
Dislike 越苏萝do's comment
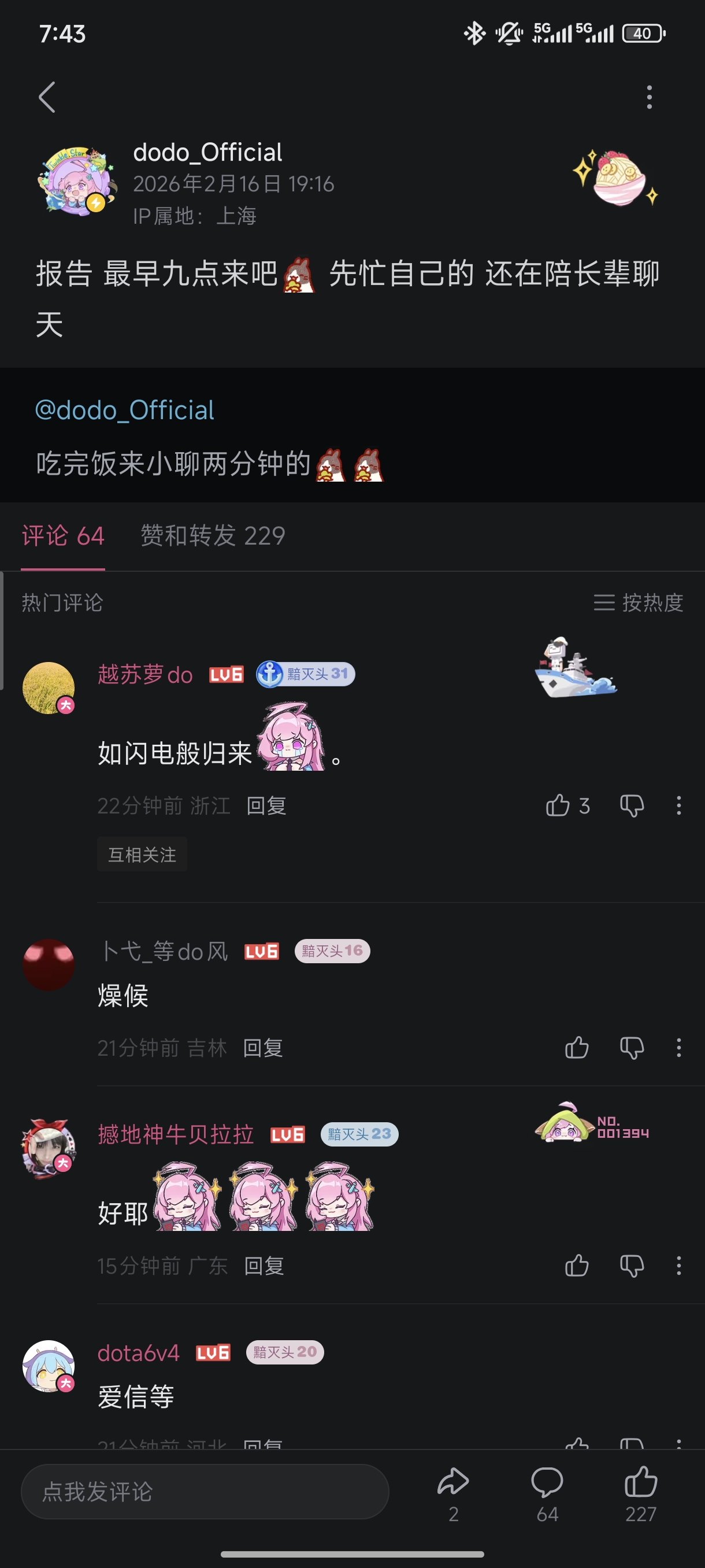[x=632, y=805]
